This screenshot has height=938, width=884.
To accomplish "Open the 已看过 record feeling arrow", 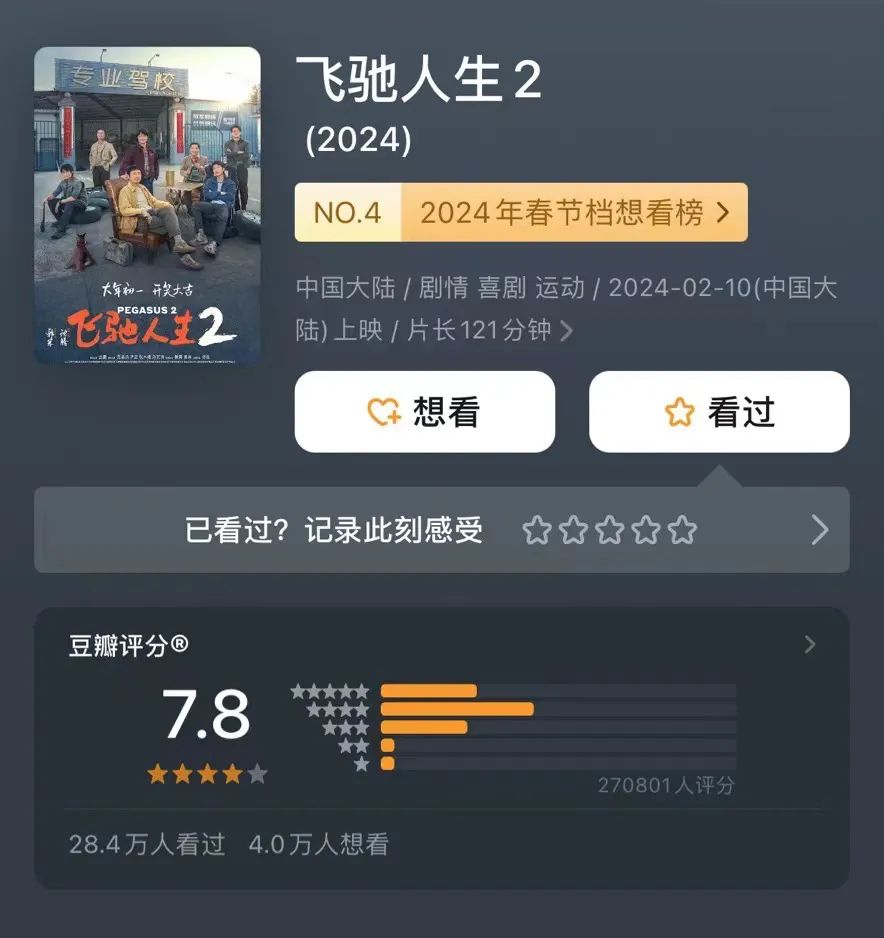I will 819,530.
